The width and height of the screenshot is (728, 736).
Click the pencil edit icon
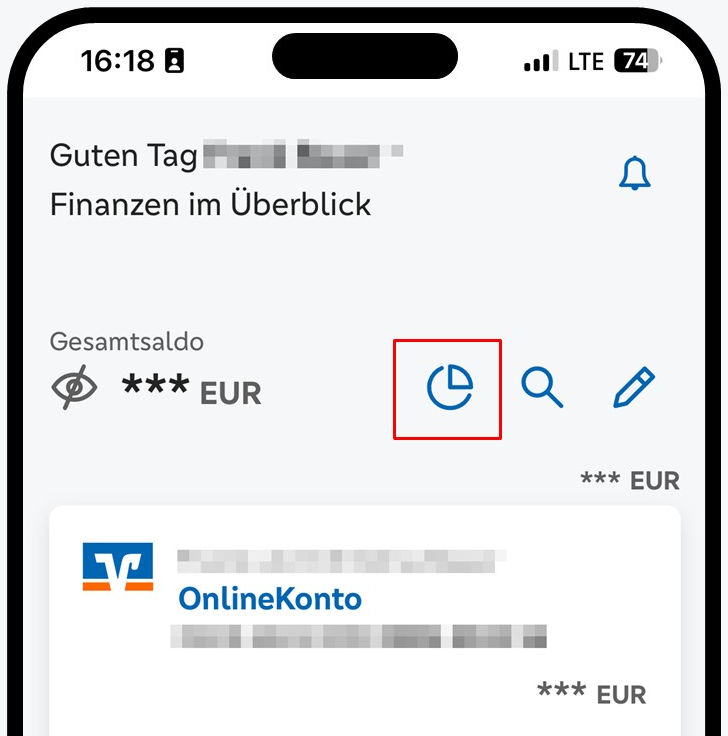634,388
